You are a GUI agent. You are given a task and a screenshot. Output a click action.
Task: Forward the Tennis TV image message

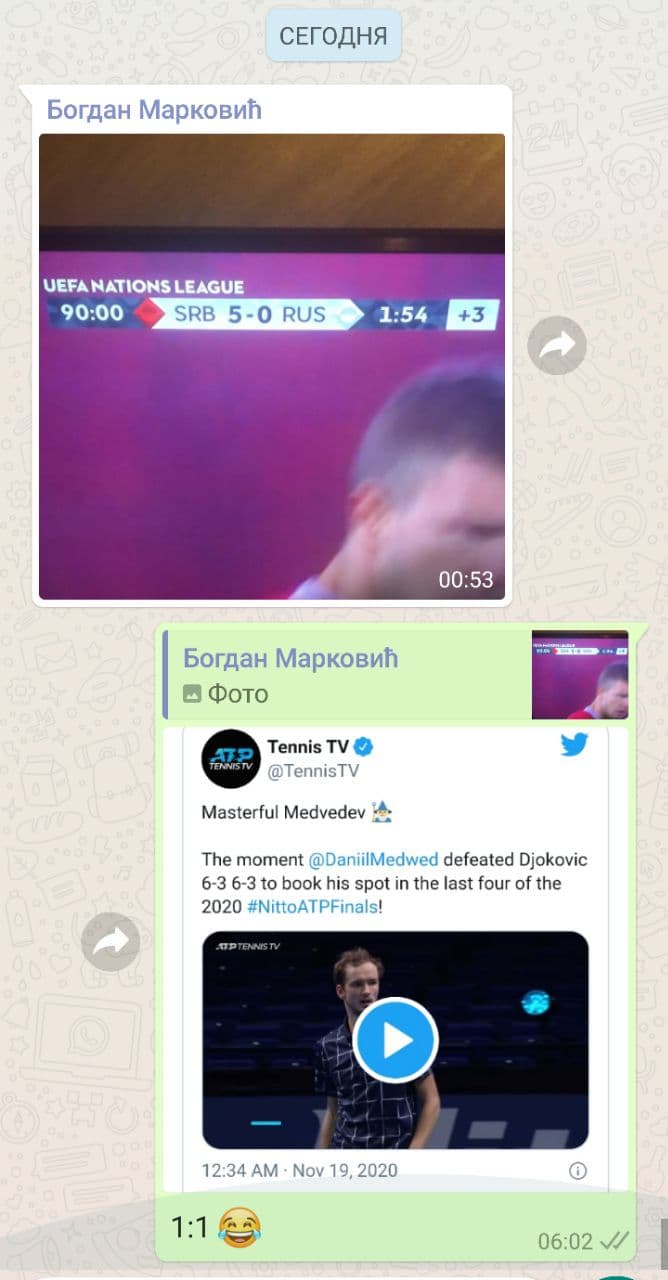pos(110,941)
